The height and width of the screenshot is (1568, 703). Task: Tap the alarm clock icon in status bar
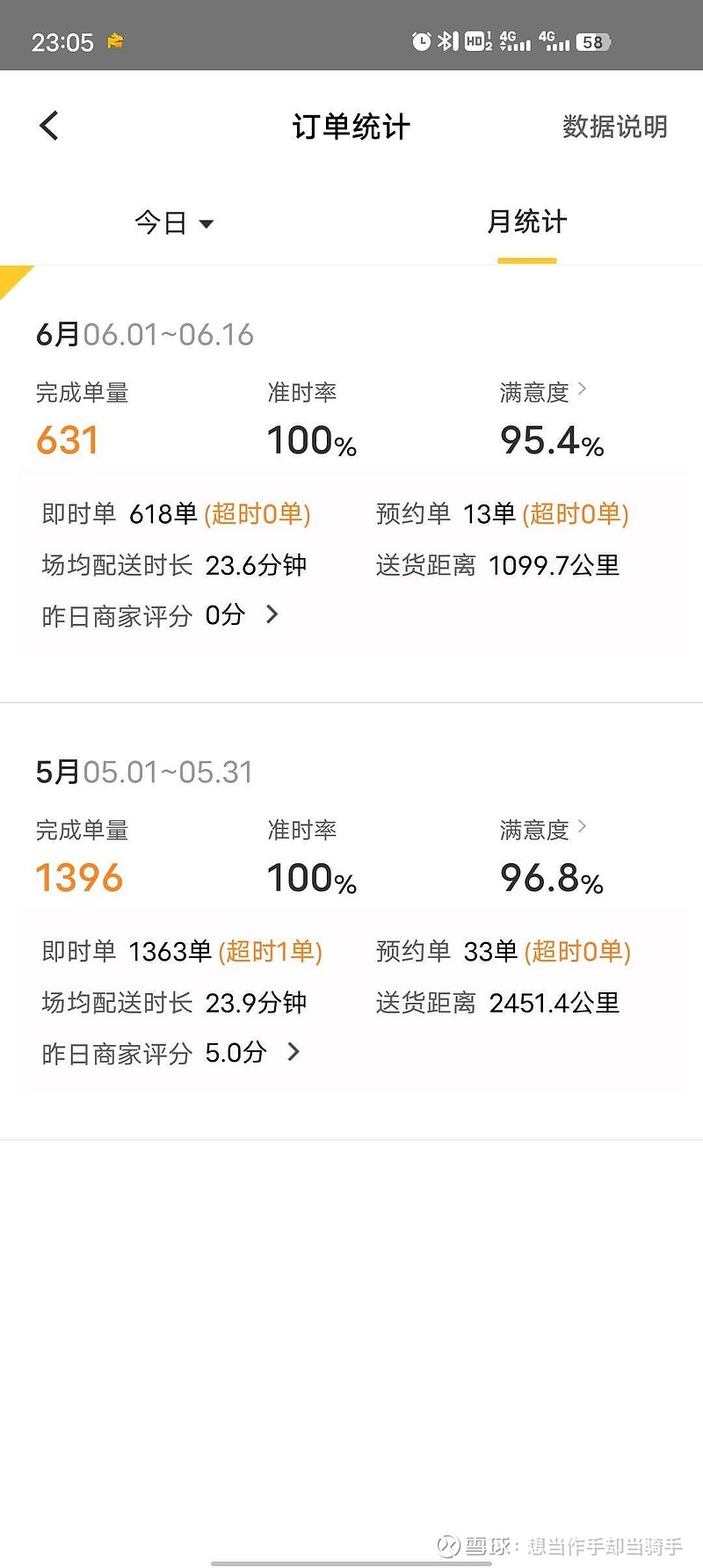(420, 40)
